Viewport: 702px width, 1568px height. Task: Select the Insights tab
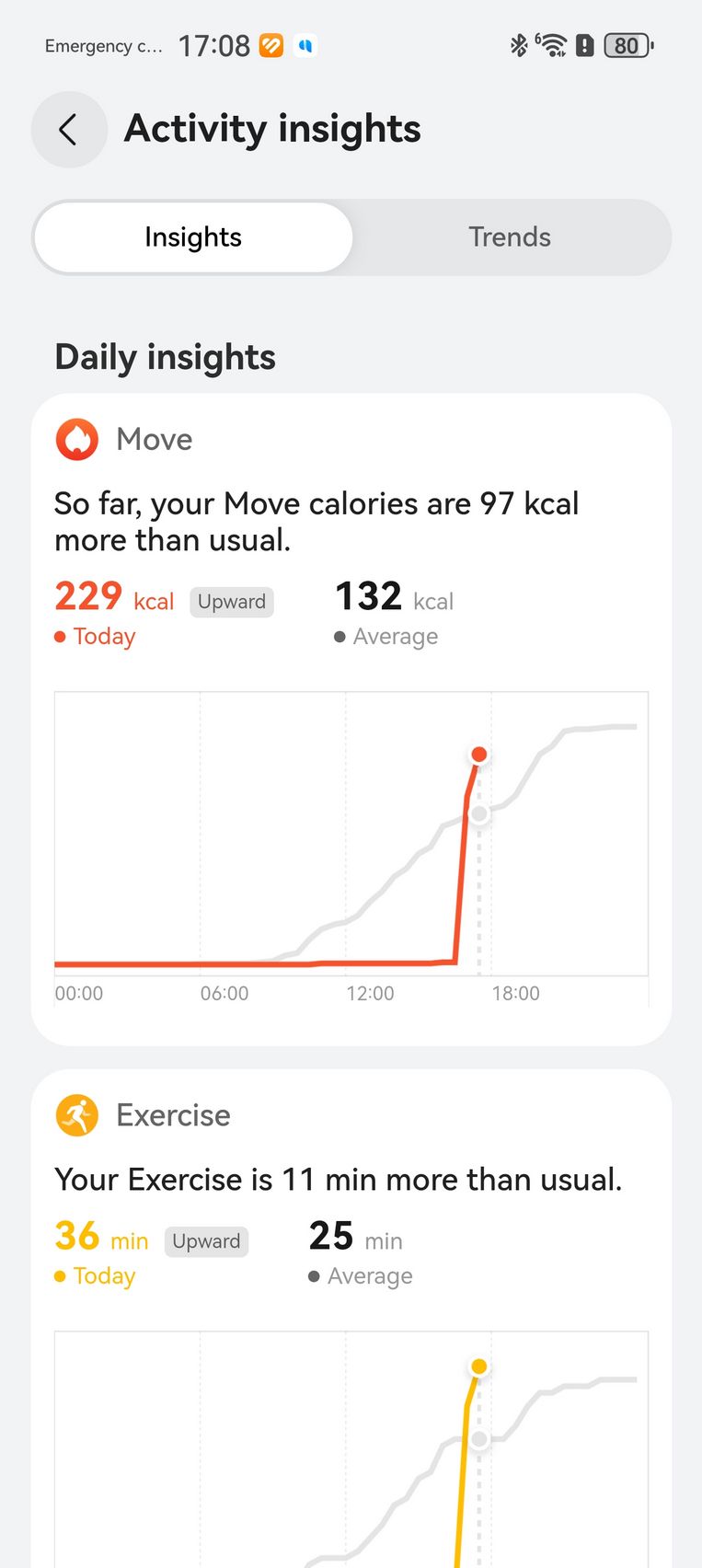coord(193,237)
